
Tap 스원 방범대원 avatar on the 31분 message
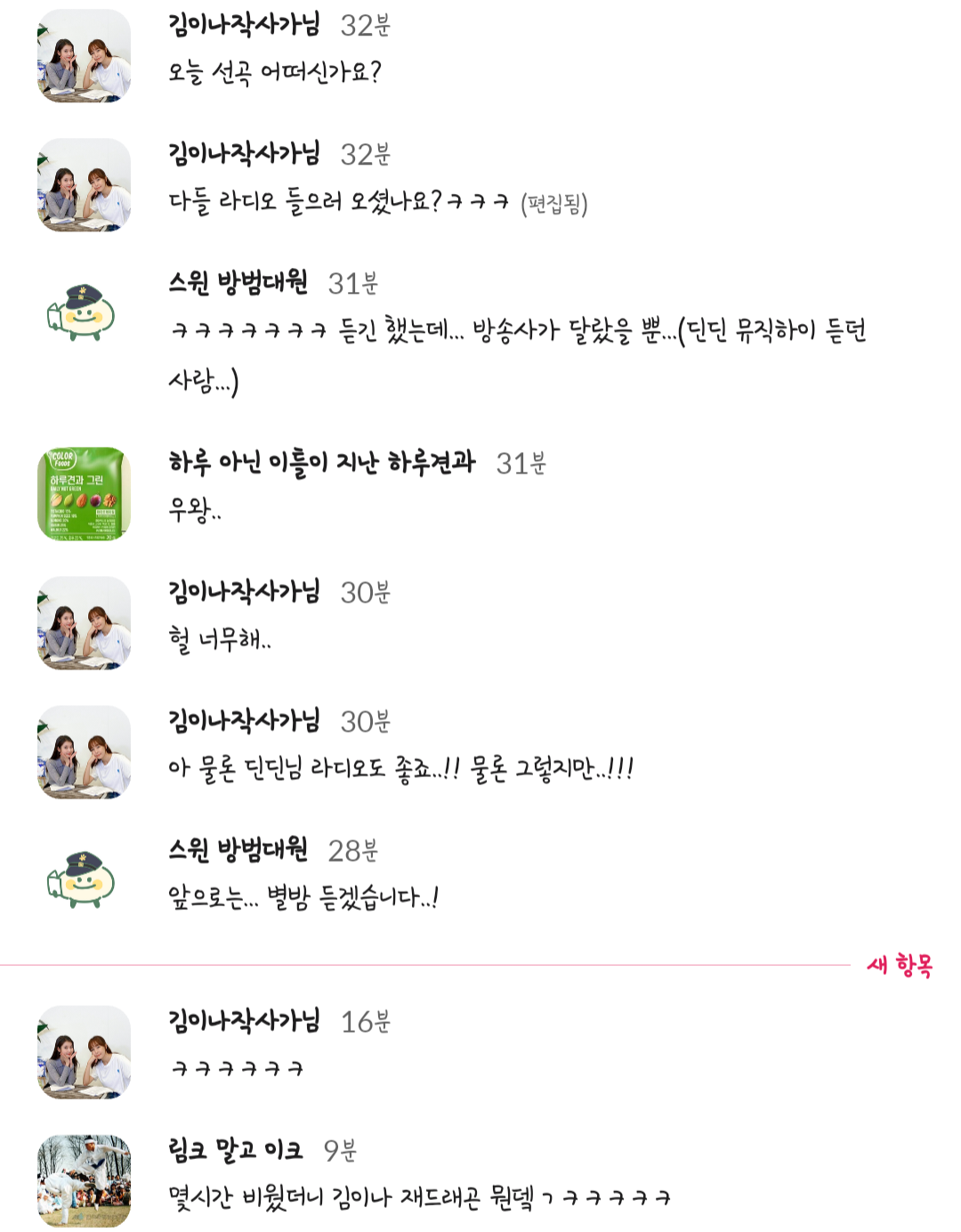point(81,313)
